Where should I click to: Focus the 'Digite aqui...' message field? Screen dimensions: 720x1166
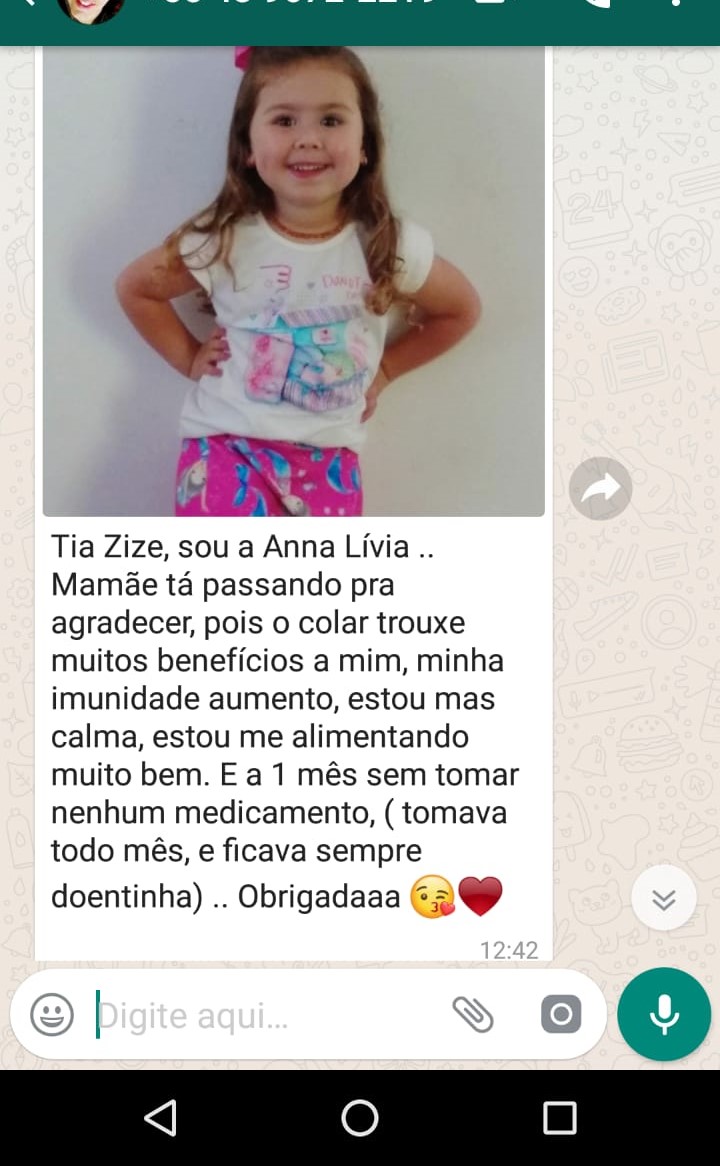click(x=260, y=1016)
